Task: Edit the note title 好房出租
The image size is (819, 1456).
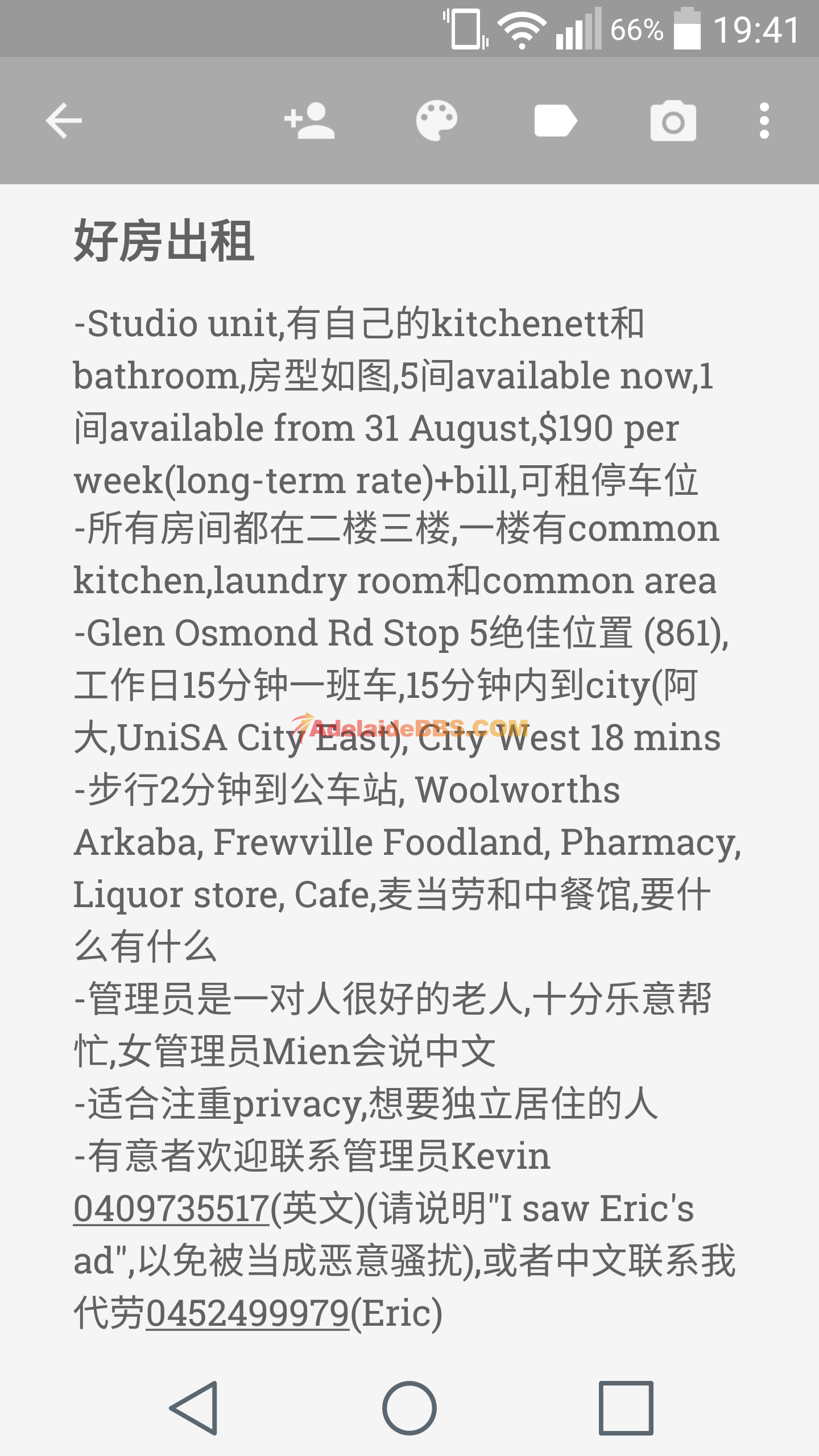Action: [164, 242]
